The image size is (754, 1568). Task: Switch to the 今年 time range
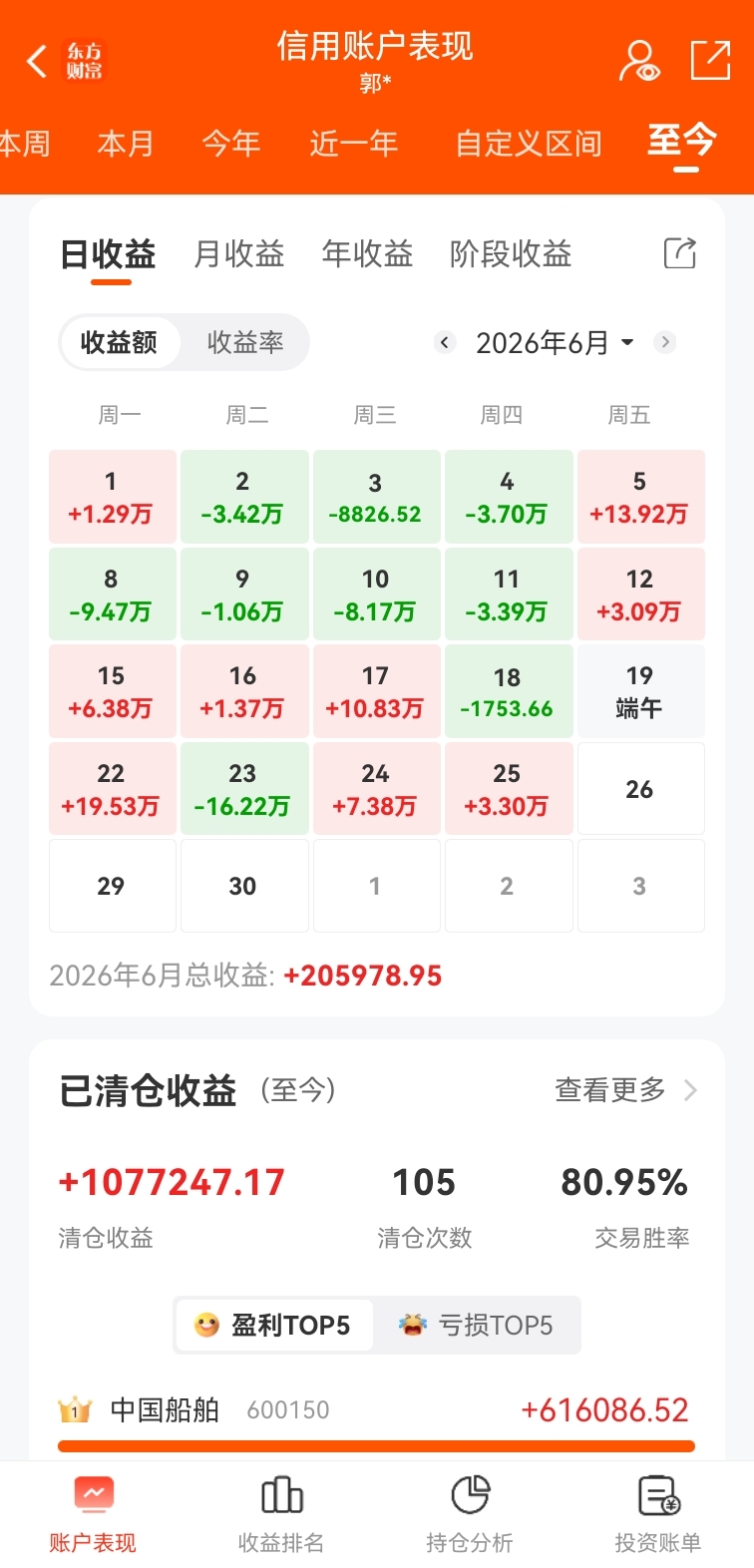tap(231, 144)
